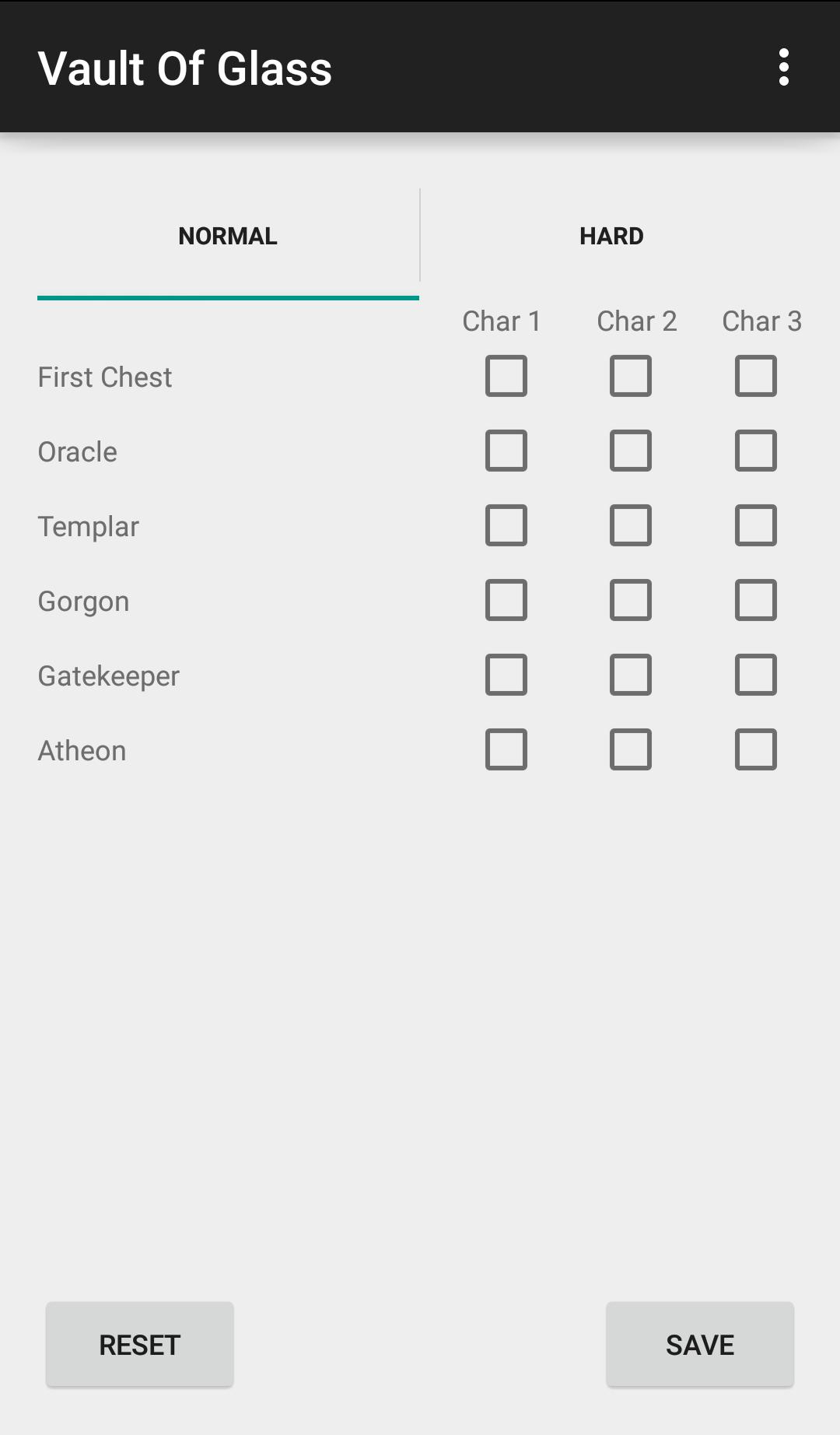Screen dimensions: 840x1435
Task: Mark Templar done for Char 2
Action: click(x=631, y=525)
